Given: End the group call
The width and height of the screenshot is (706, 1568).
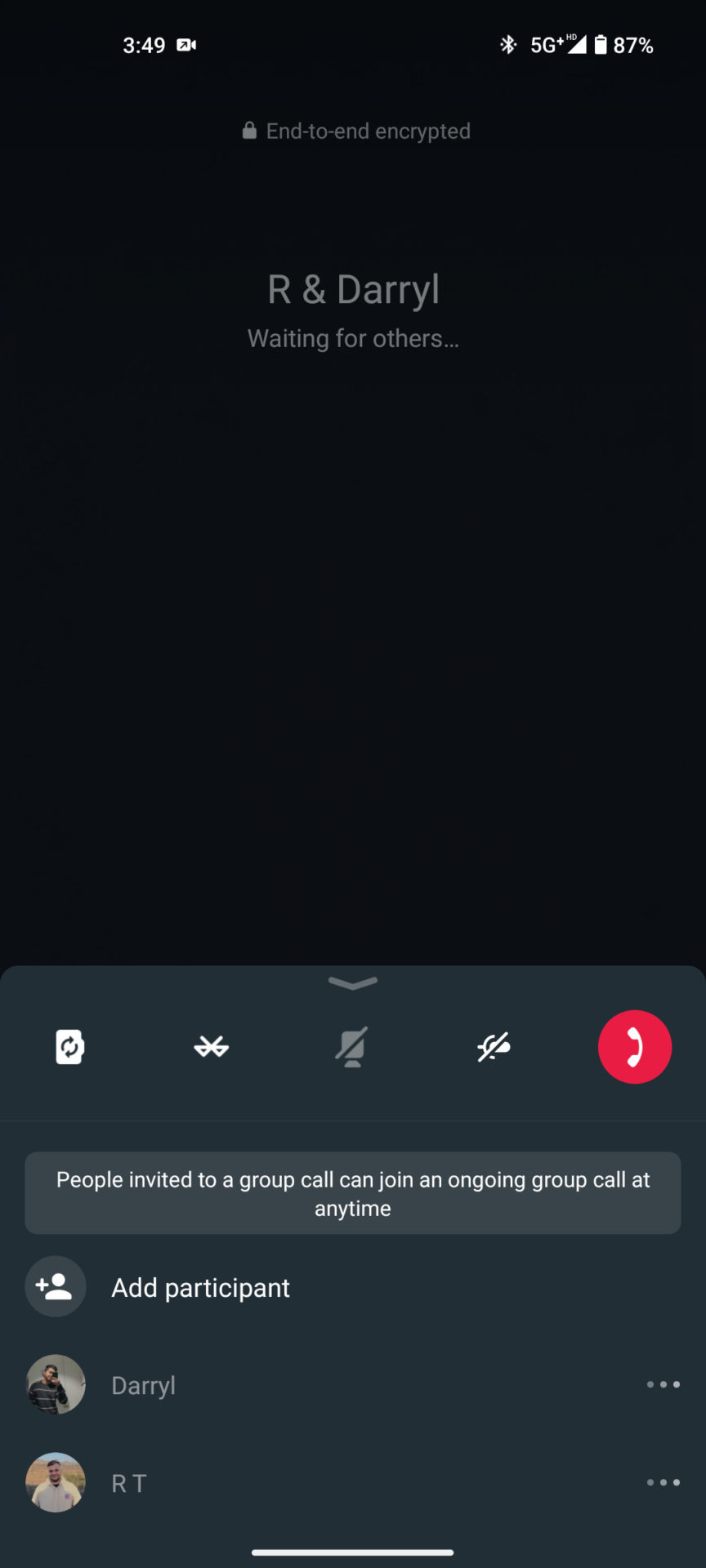Looking at the screenshot, I should 635,1047.
